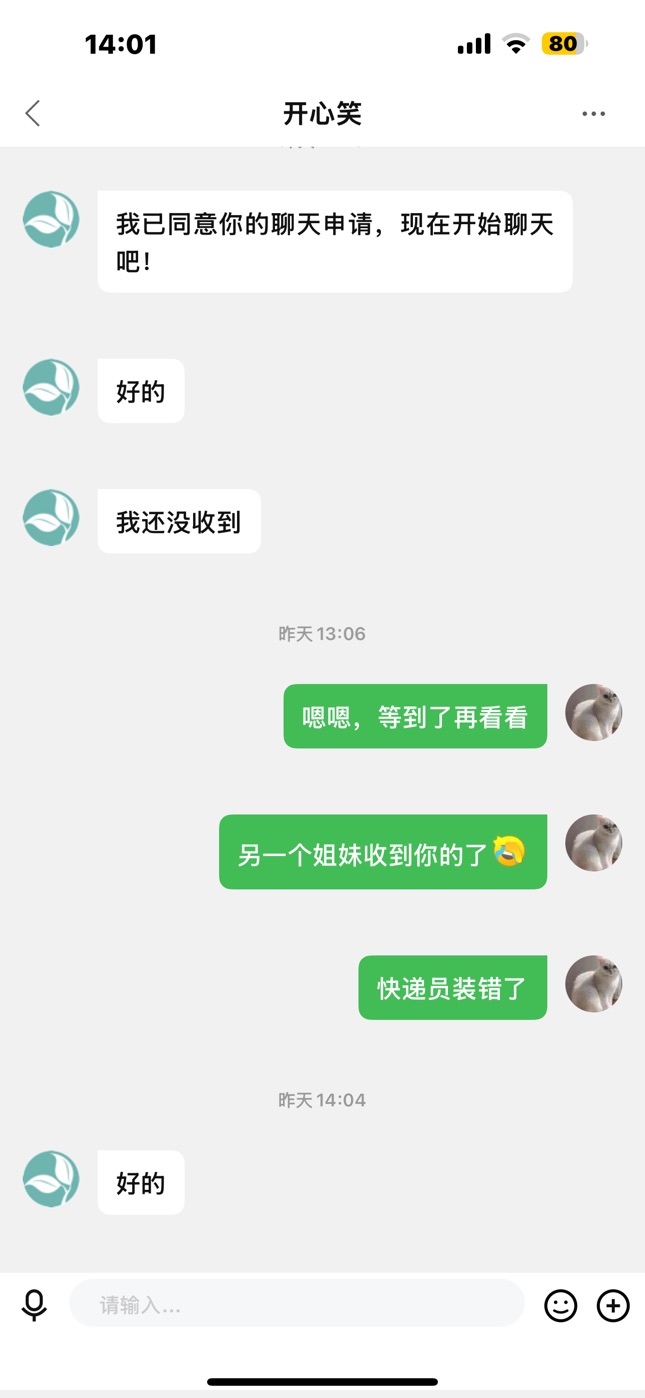Open the cat avatar beside 快递员装错了
Image resolution: width=645 pixels, height=1398 pixels.
click(x=594, y=984)
